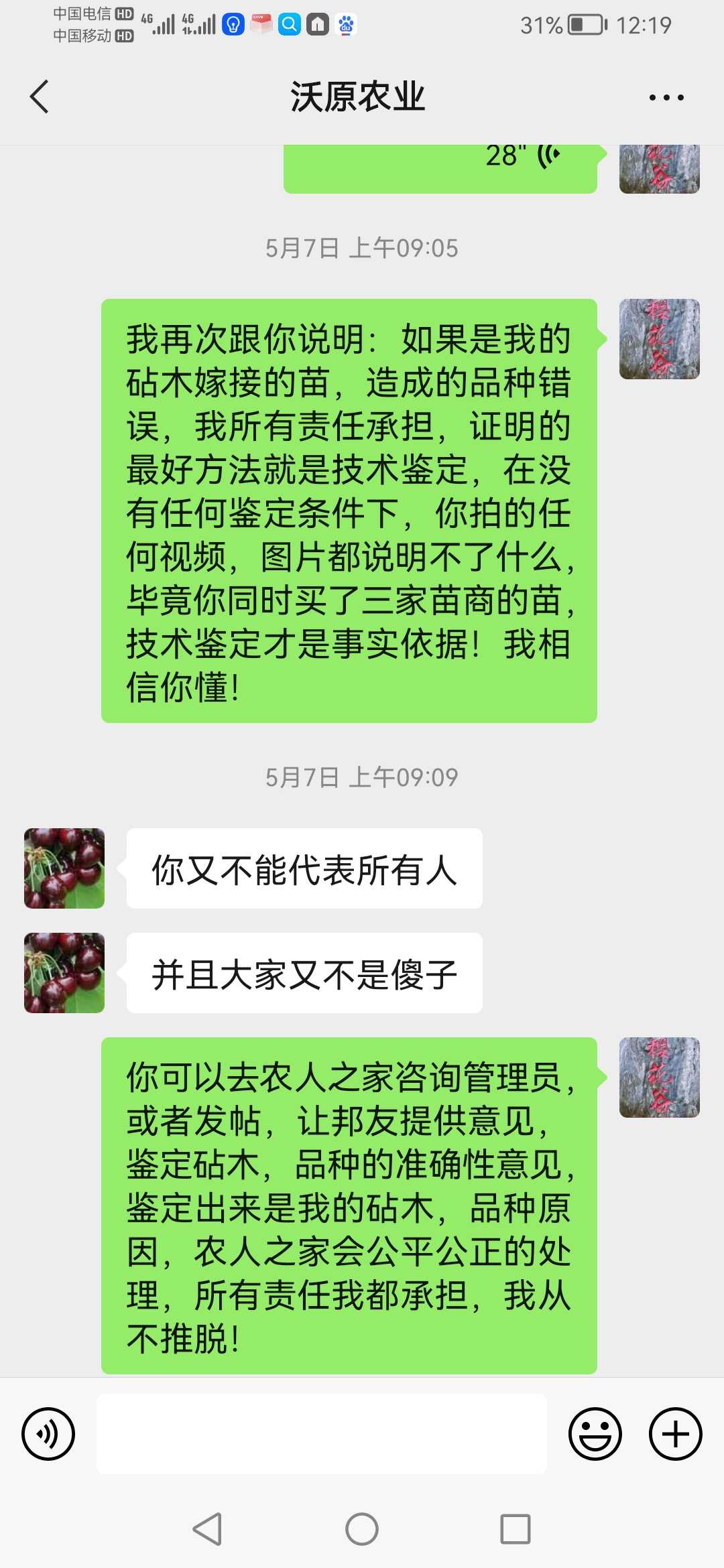Switch to voice input mode
The image size is (724, 1568).
48,1434
